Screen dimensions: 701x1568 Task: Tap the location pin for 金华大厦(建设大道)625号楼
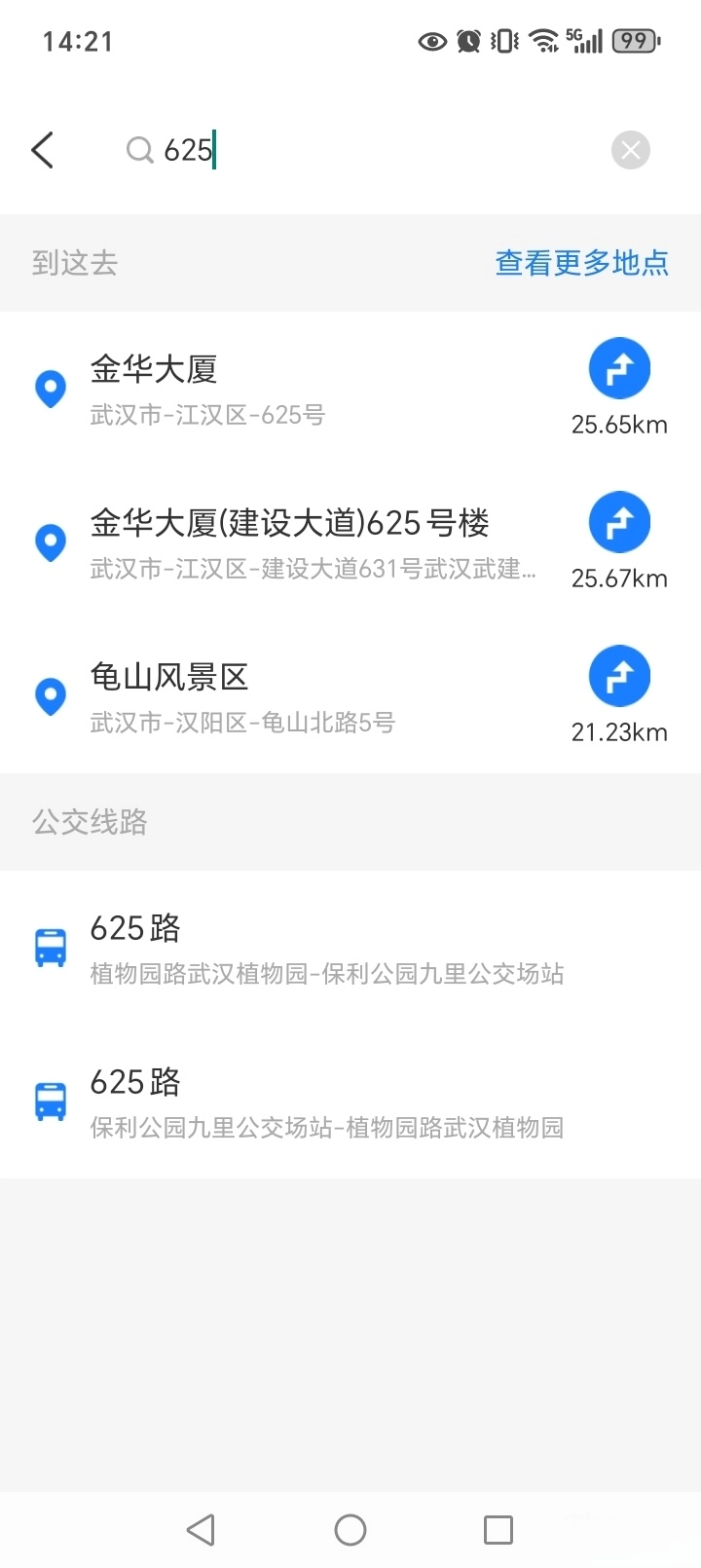[x=50, y=542]
